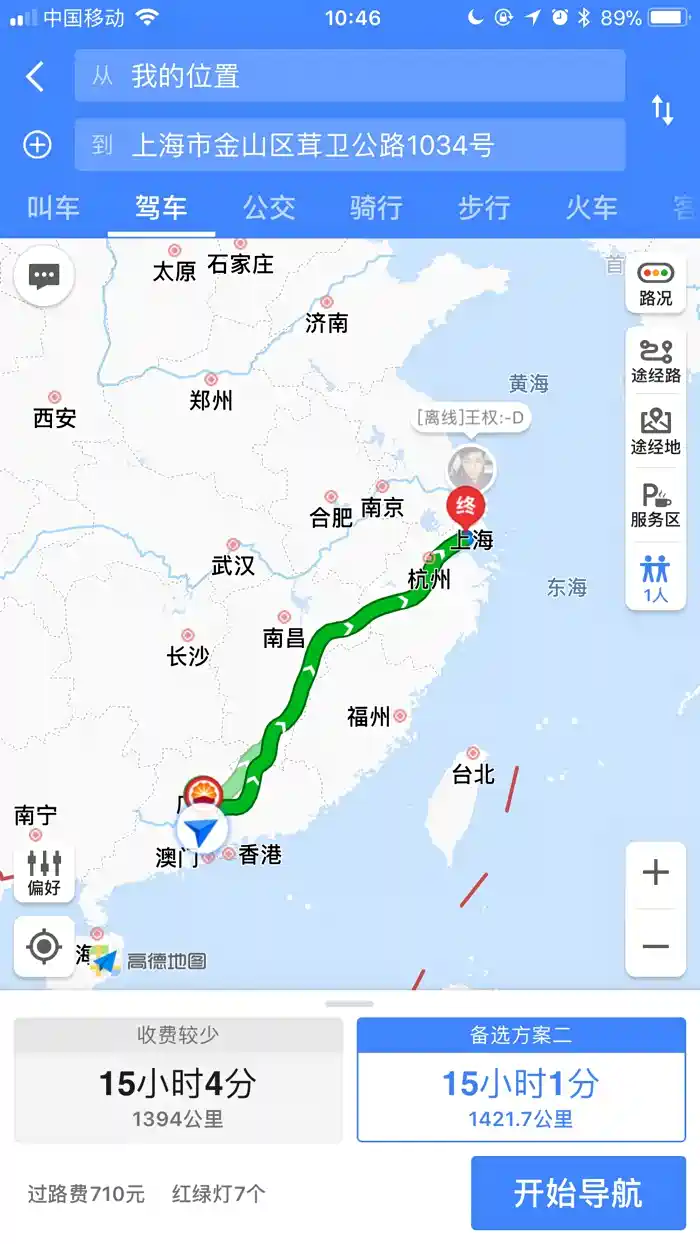Switch to the 叫车 tab
The image size is (700, 1244).
53,208
